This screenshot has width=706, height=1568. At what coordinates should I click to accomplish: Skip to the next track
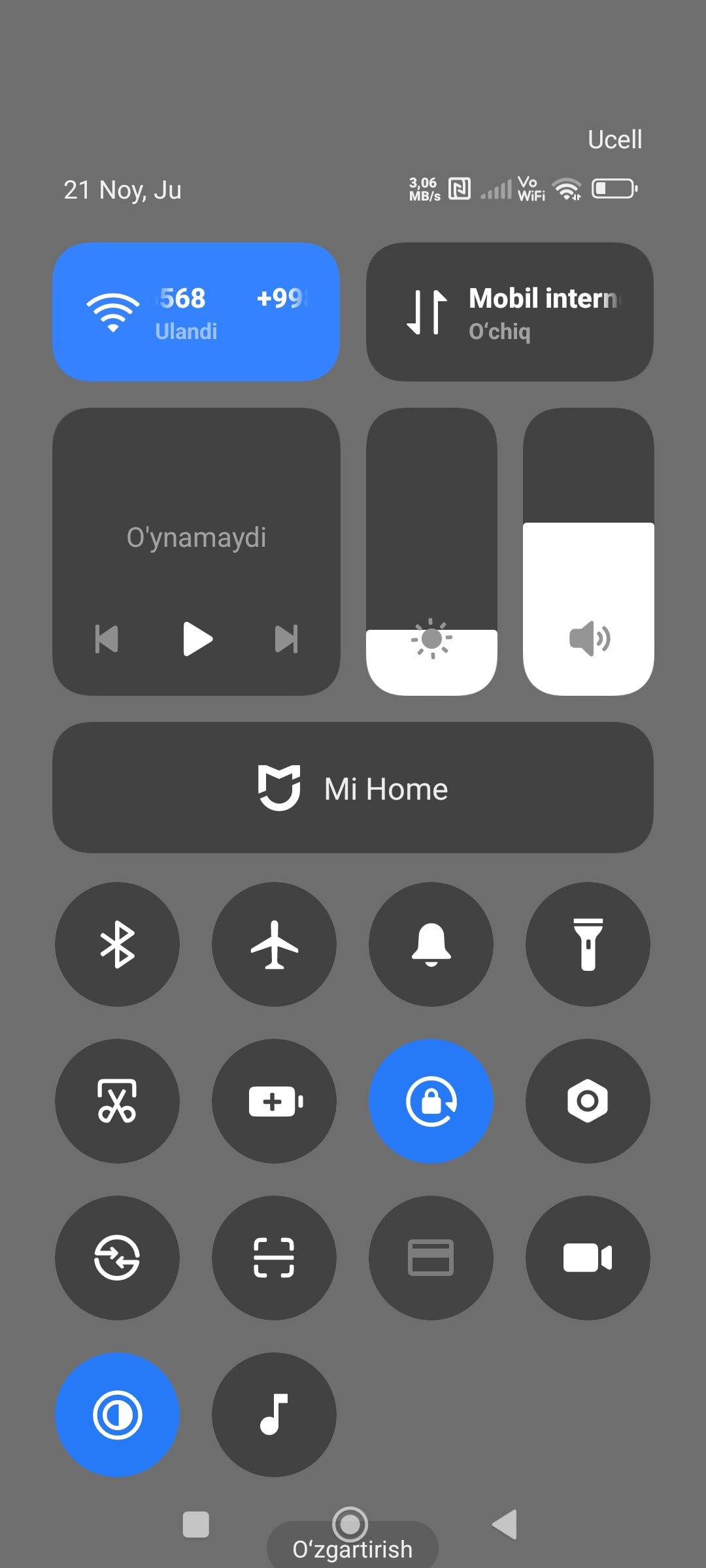[286, 639]
